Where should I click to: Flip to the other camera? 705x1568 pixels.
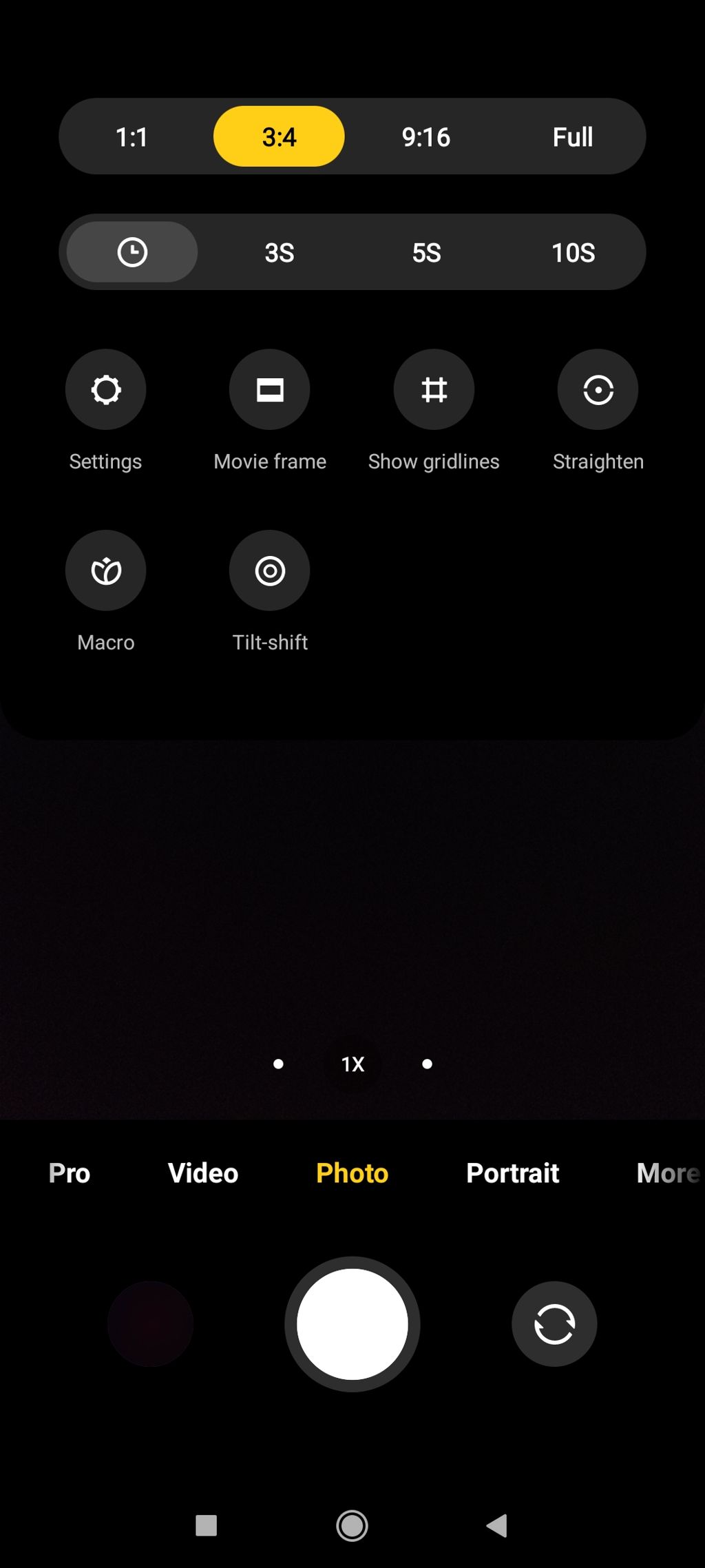point(554,1323)
